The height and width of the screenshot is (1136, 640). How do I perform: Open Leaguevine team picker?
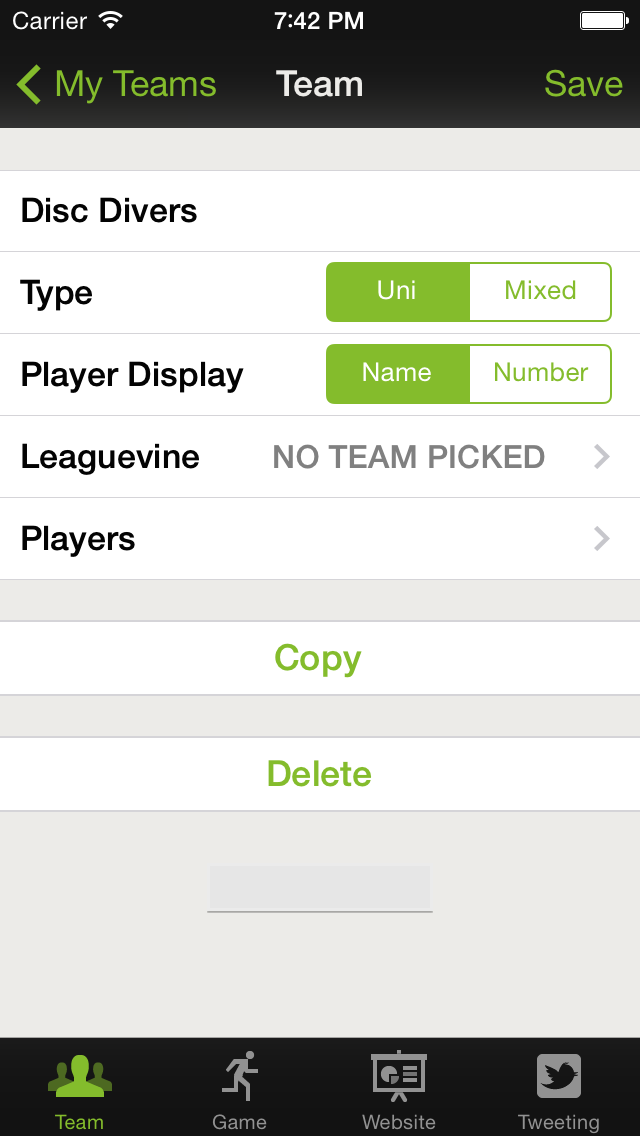(320, 457)
